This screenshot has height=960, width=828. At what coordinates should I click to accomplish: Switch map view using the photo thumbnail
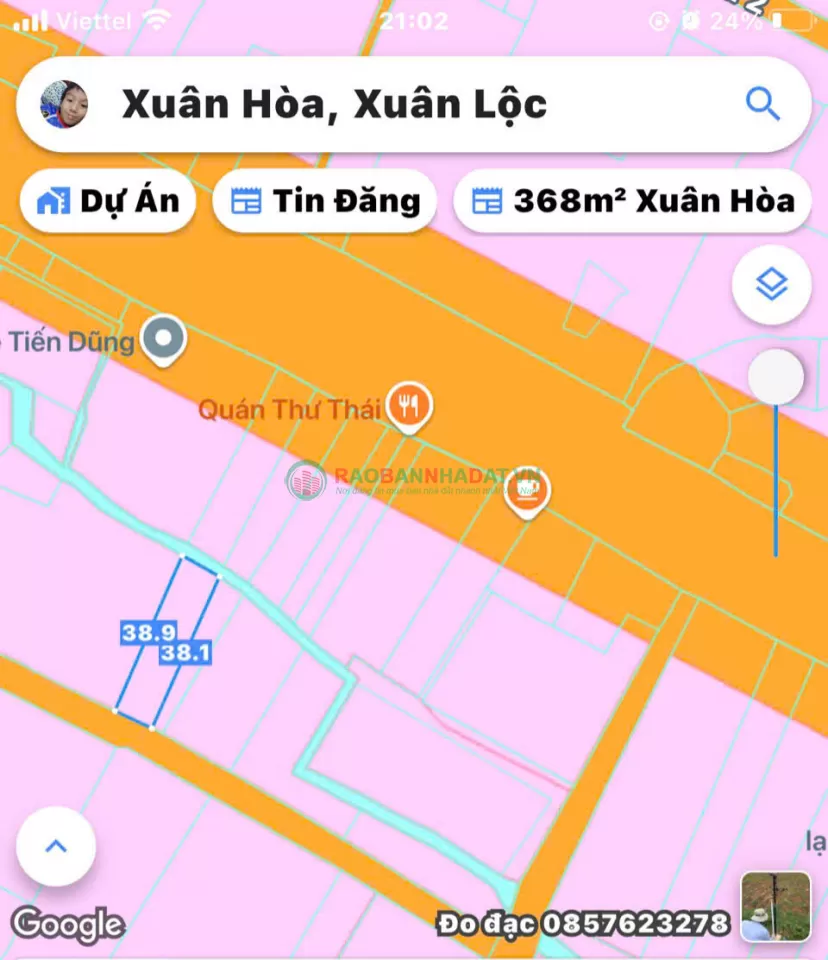[775, 906]
